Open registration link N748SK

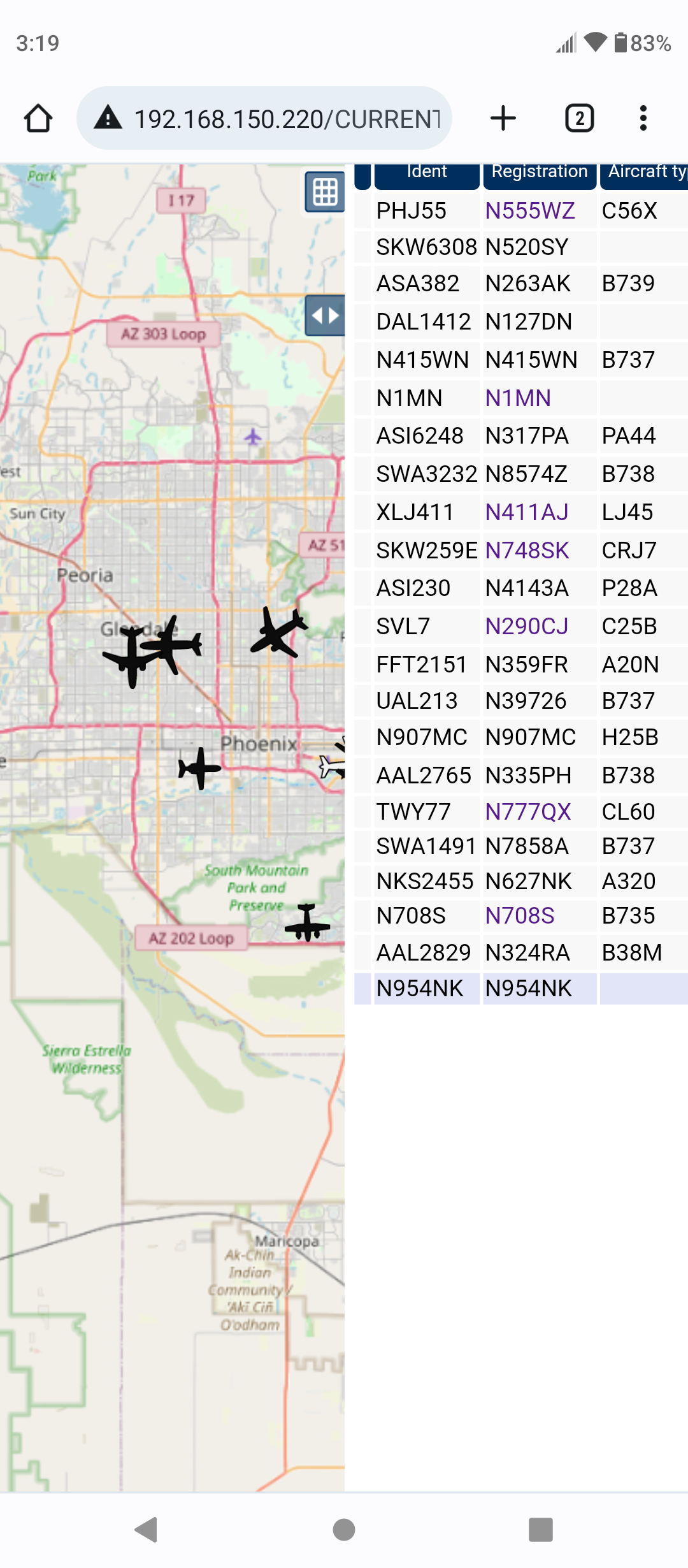click(527, 551)
